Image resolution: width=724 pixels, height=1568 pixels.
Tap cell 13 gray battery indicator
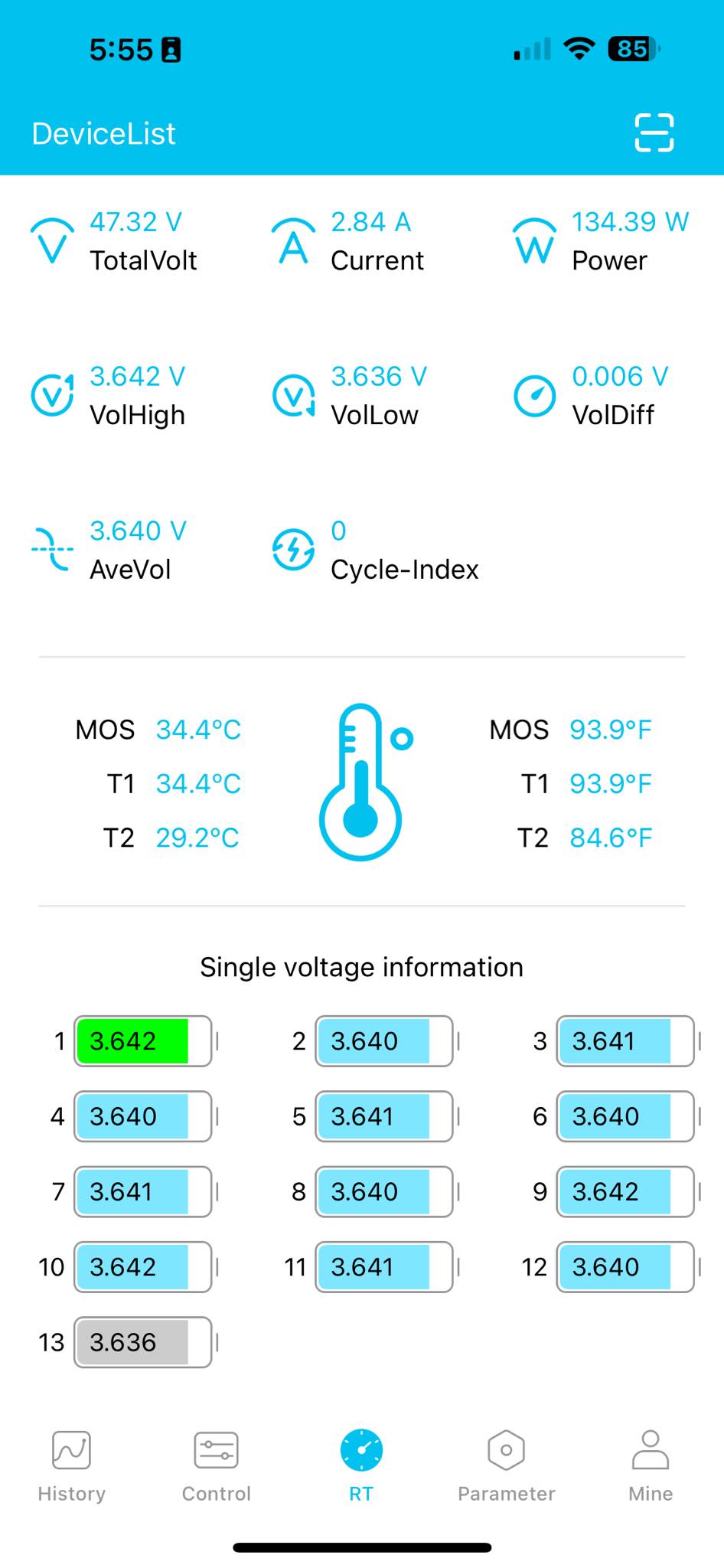(142, 1342)
